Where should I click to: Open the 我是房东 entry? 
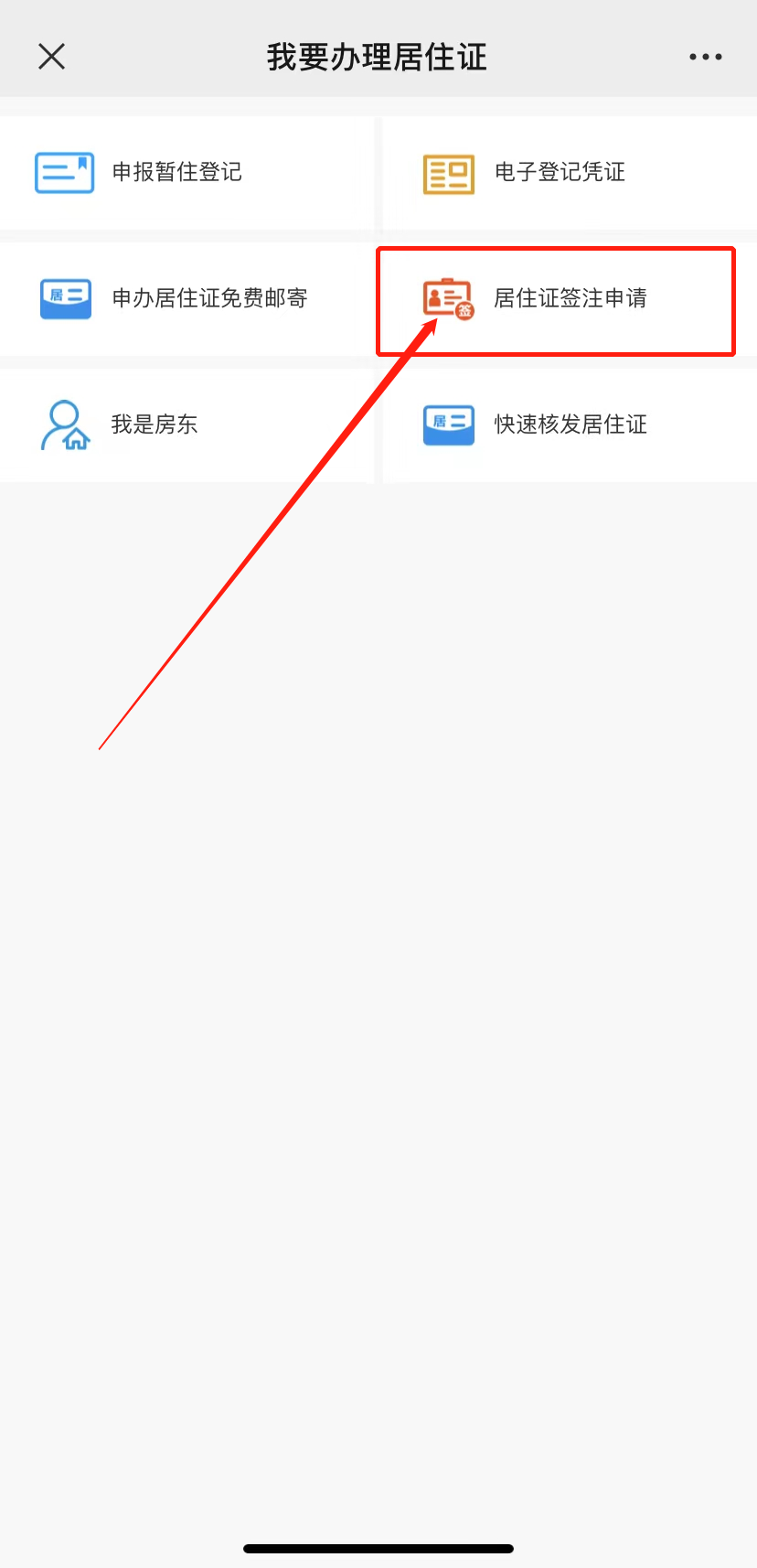[x=154, y=424]
